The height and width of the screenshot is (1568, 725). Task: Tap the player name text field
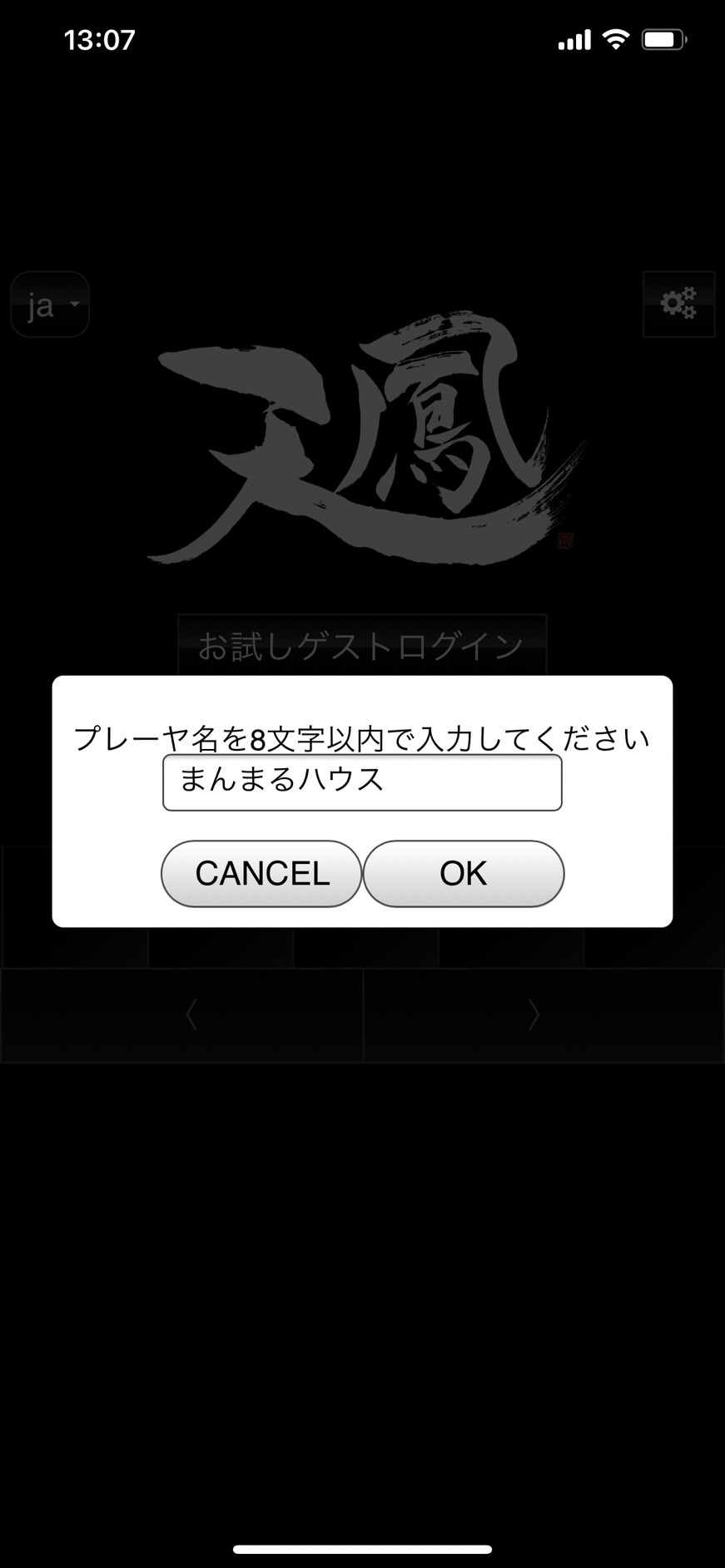click(362, 782)
